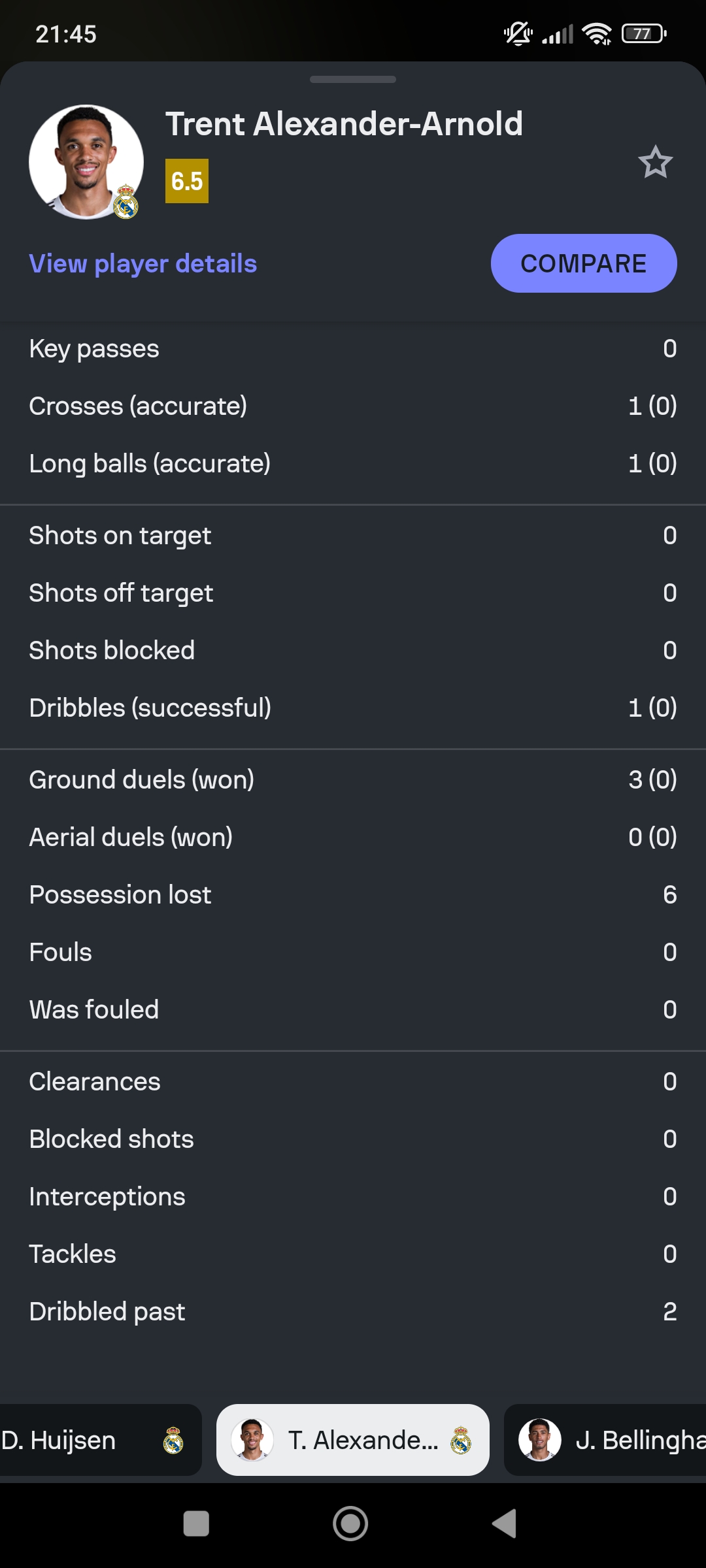Image resolution: width=706 pixels, height=1568 pixels.
Task: Tap the sheet drag handle at the top
Action: (353, 80)
